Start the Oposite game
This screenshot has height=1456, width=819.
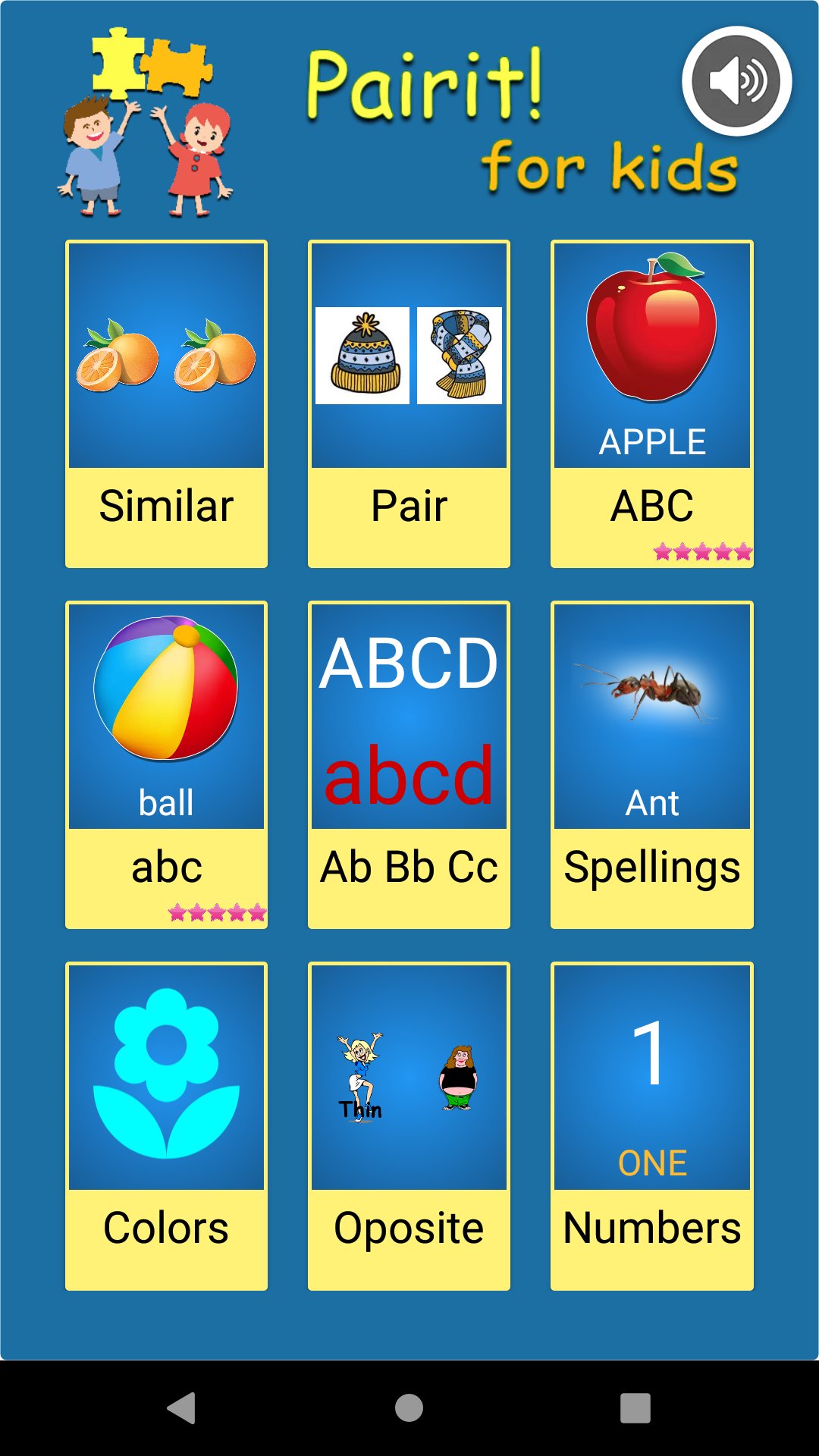coord(409,1126)
